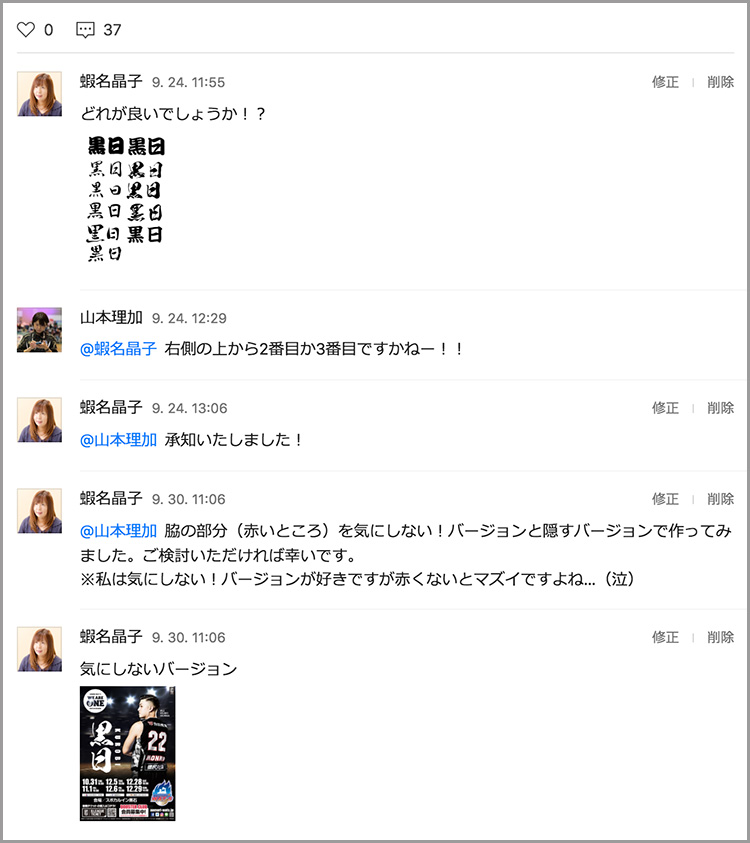Edit the comment starting with "脇の部分"
Screen dimensions: 750x843
pos(665,499)
